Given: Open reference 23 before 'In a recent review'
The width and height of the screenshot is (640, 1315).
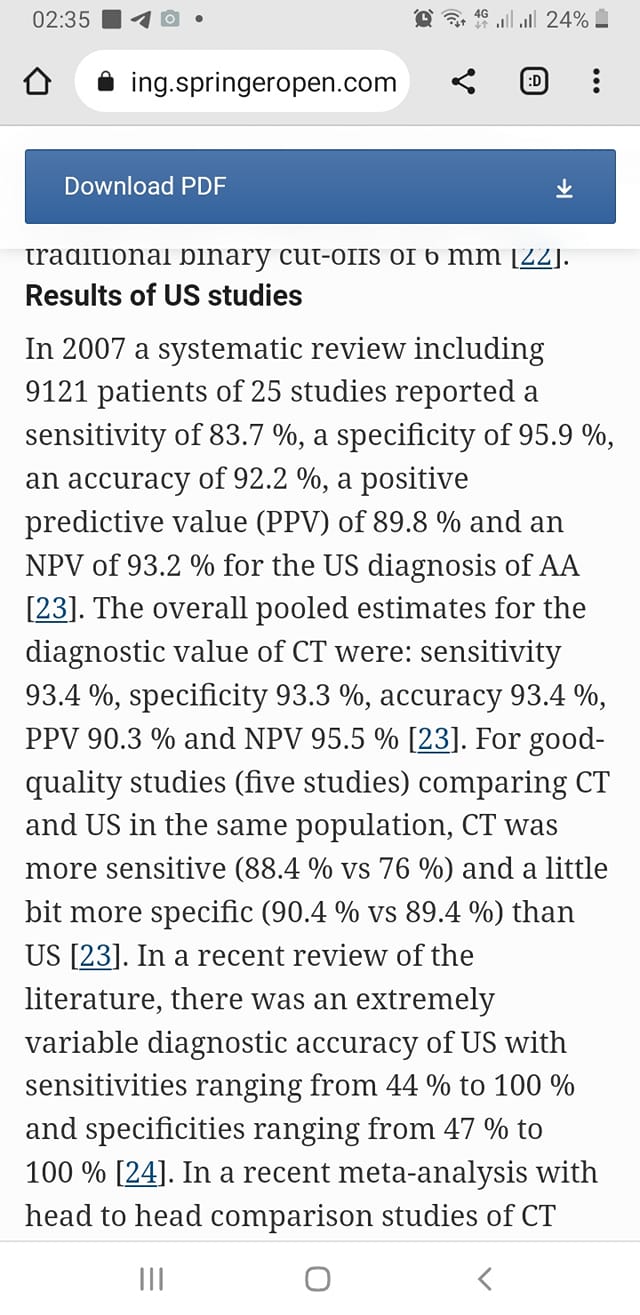Looking at the screenshot, I should 96,956.
